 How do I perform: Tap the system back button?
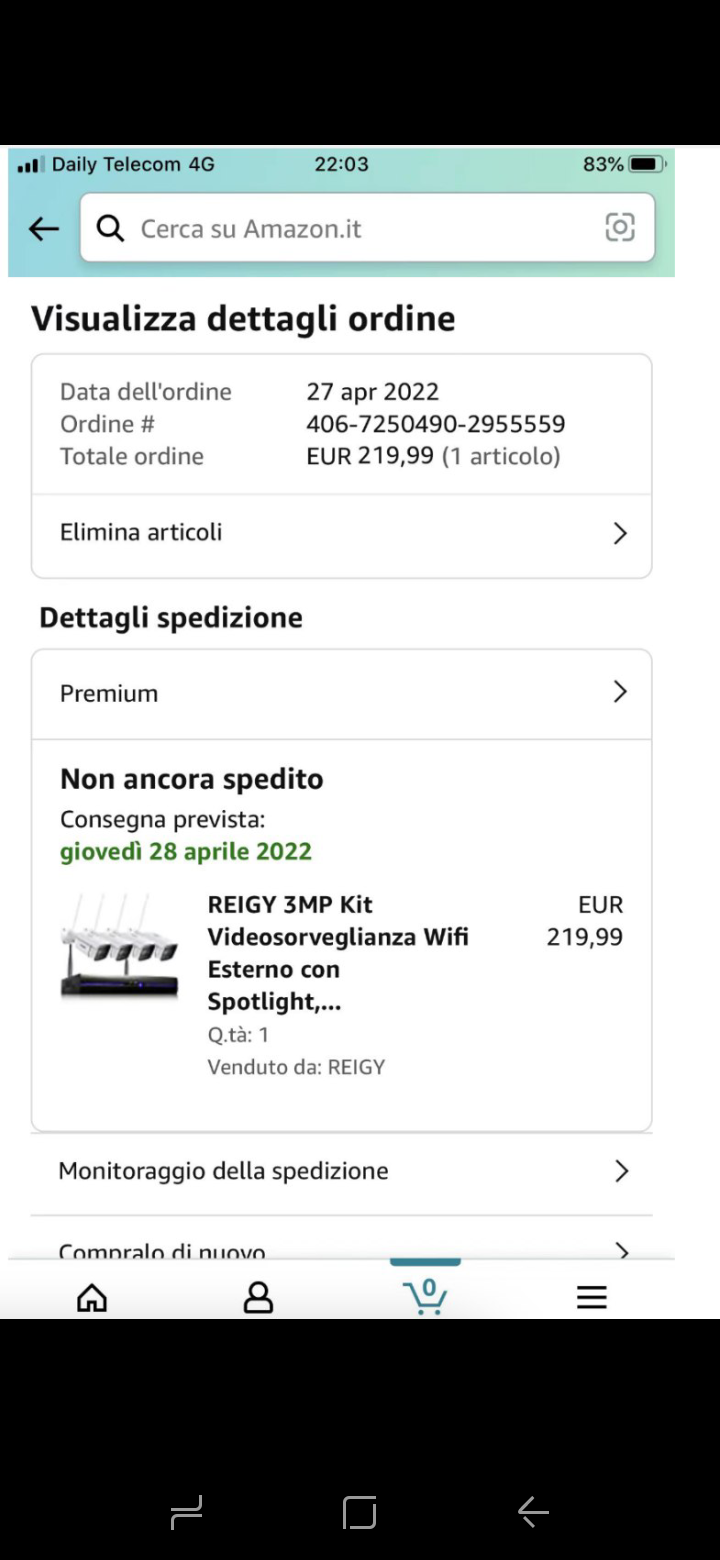[533, 1512]
